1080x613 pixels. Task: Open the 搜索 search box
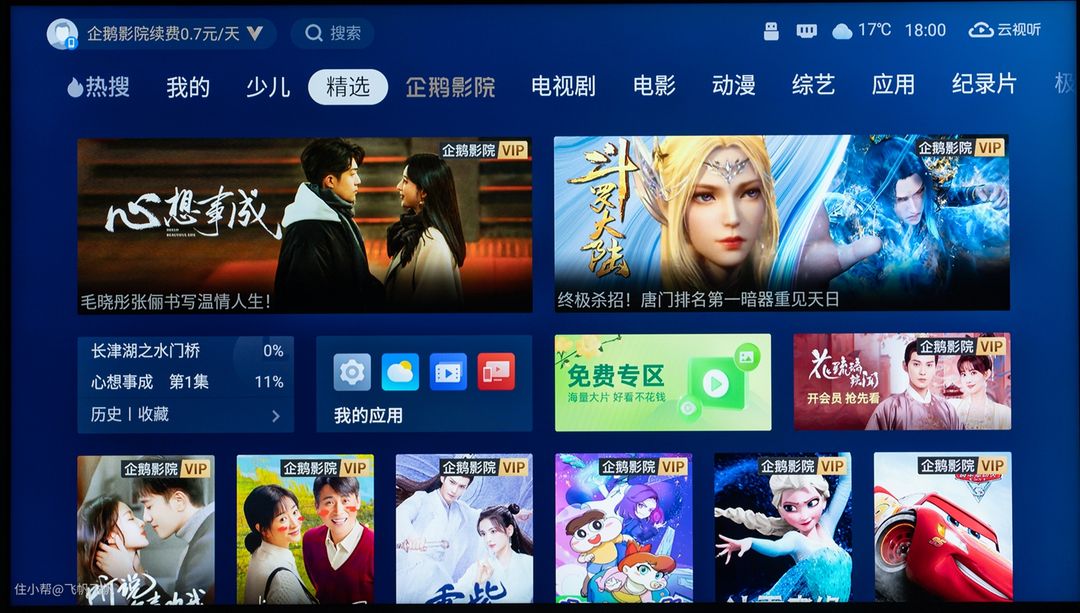[333, 33]
